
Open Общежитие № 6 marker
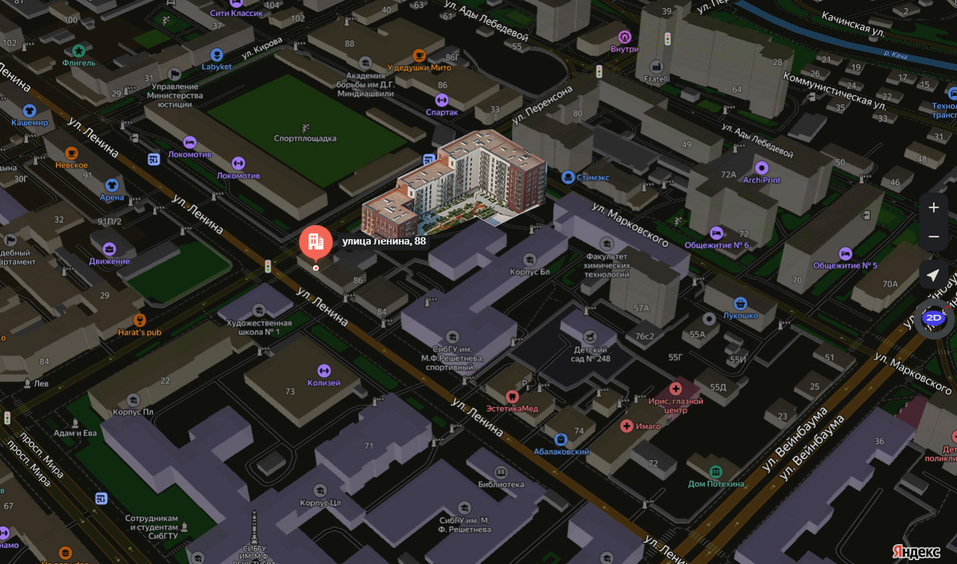pos(716,234)
